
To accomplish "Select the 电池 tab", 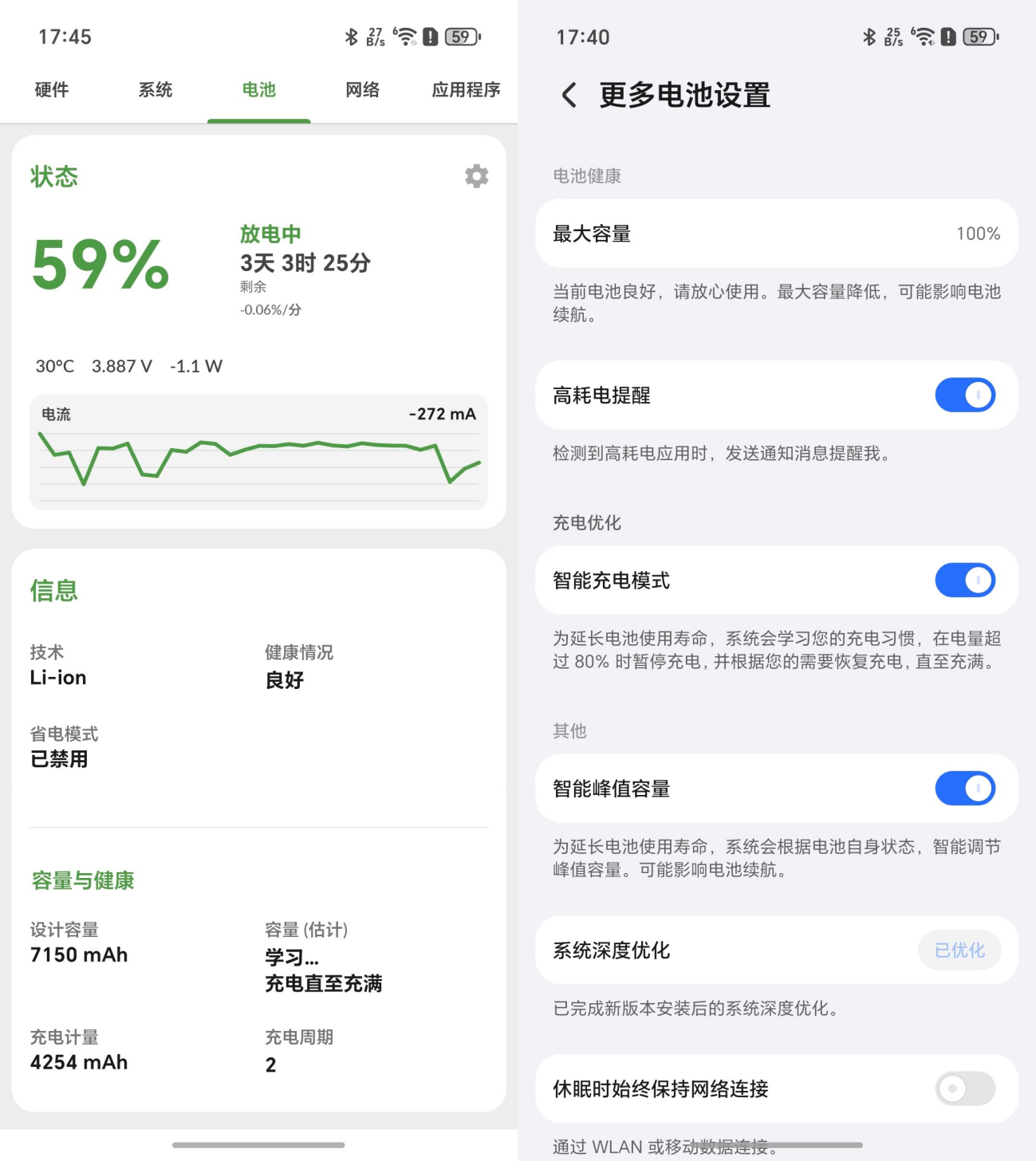I will tap(259, 90).
